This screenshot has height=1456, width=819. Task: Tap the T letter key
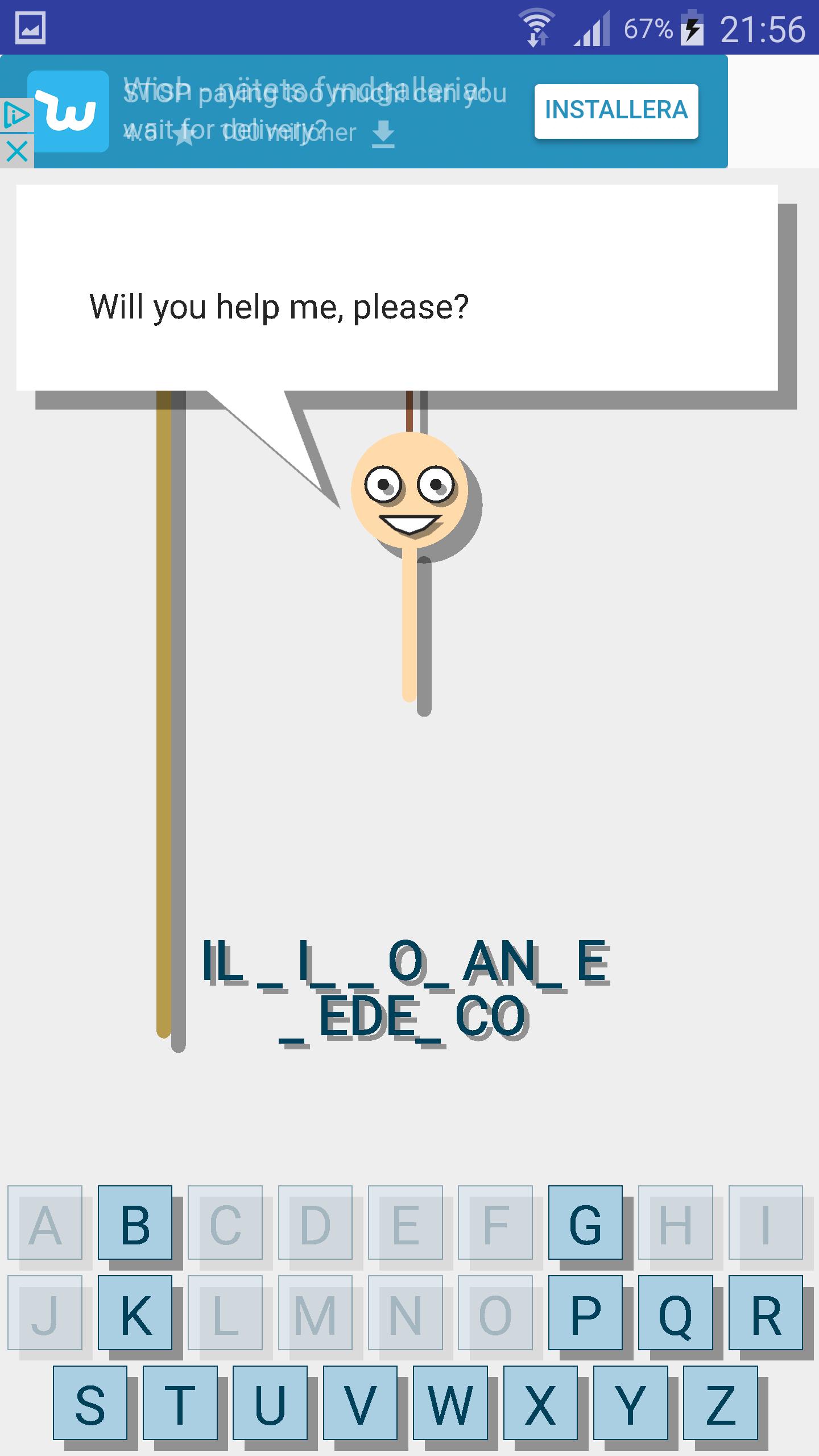coord(180,1402)
